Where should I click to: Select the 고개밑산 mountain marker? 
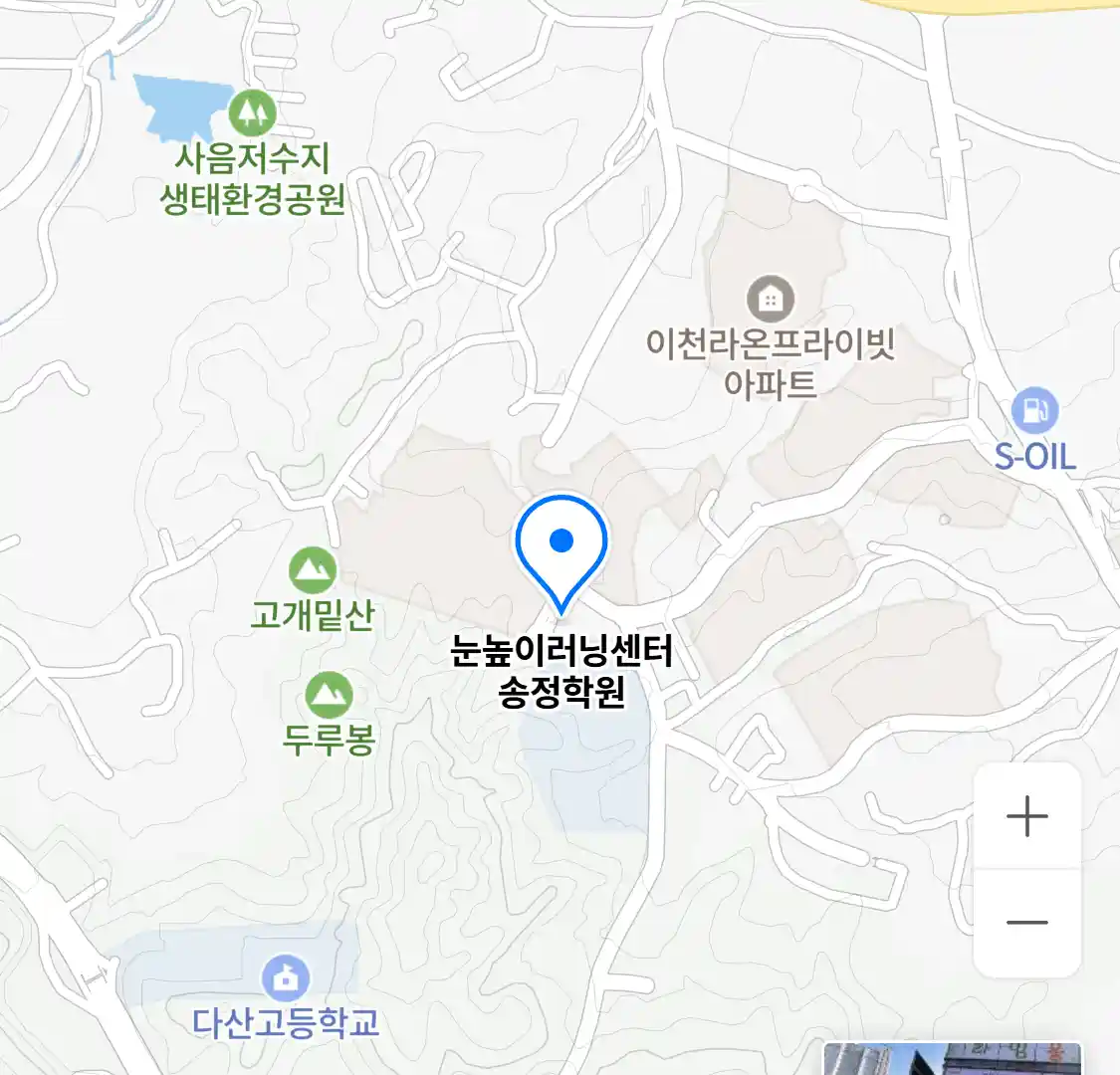(313, 570)
